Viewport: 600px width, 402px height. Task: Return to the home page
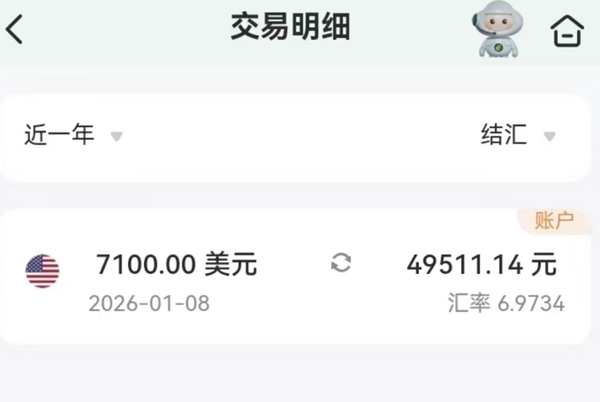point(567,31)
